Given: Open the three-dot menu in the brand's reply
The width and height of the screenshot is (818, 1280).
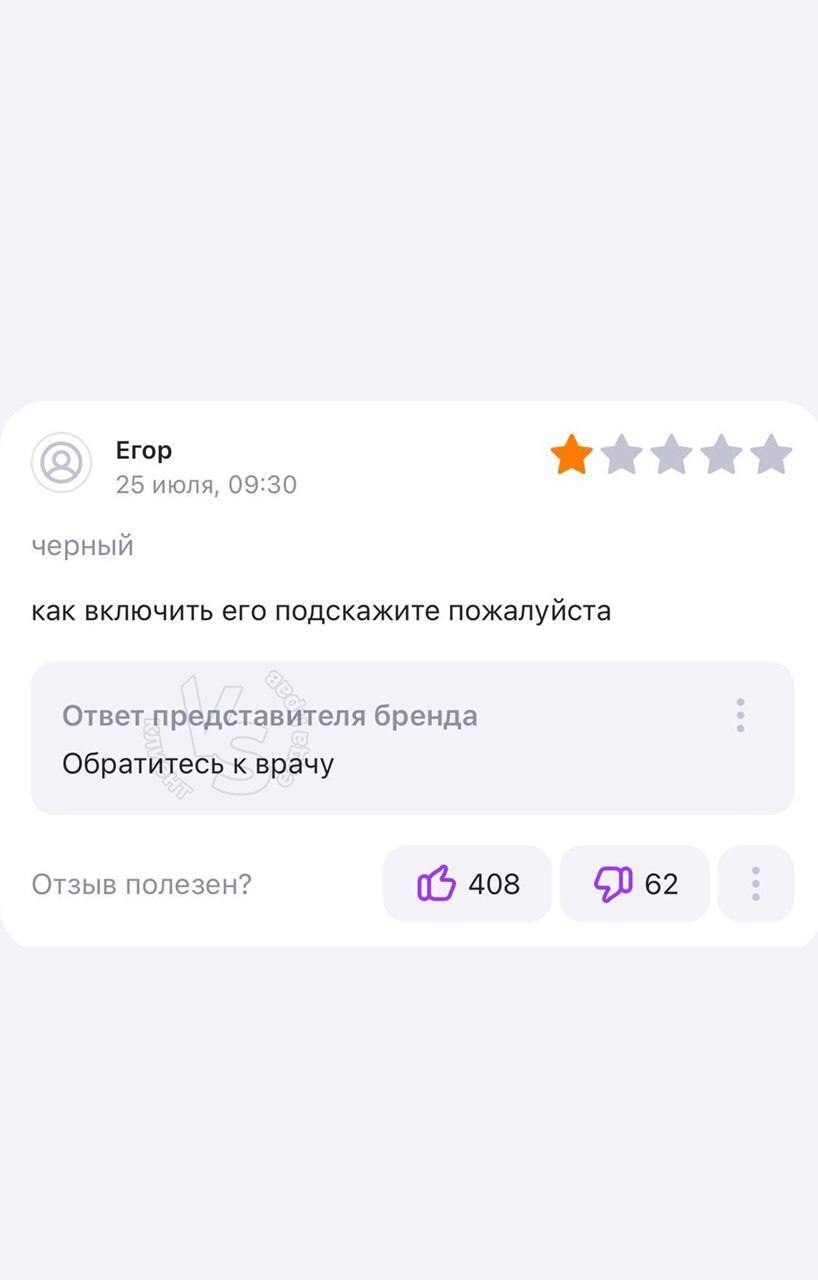Looking at the screenshot, I should (740, 716).
